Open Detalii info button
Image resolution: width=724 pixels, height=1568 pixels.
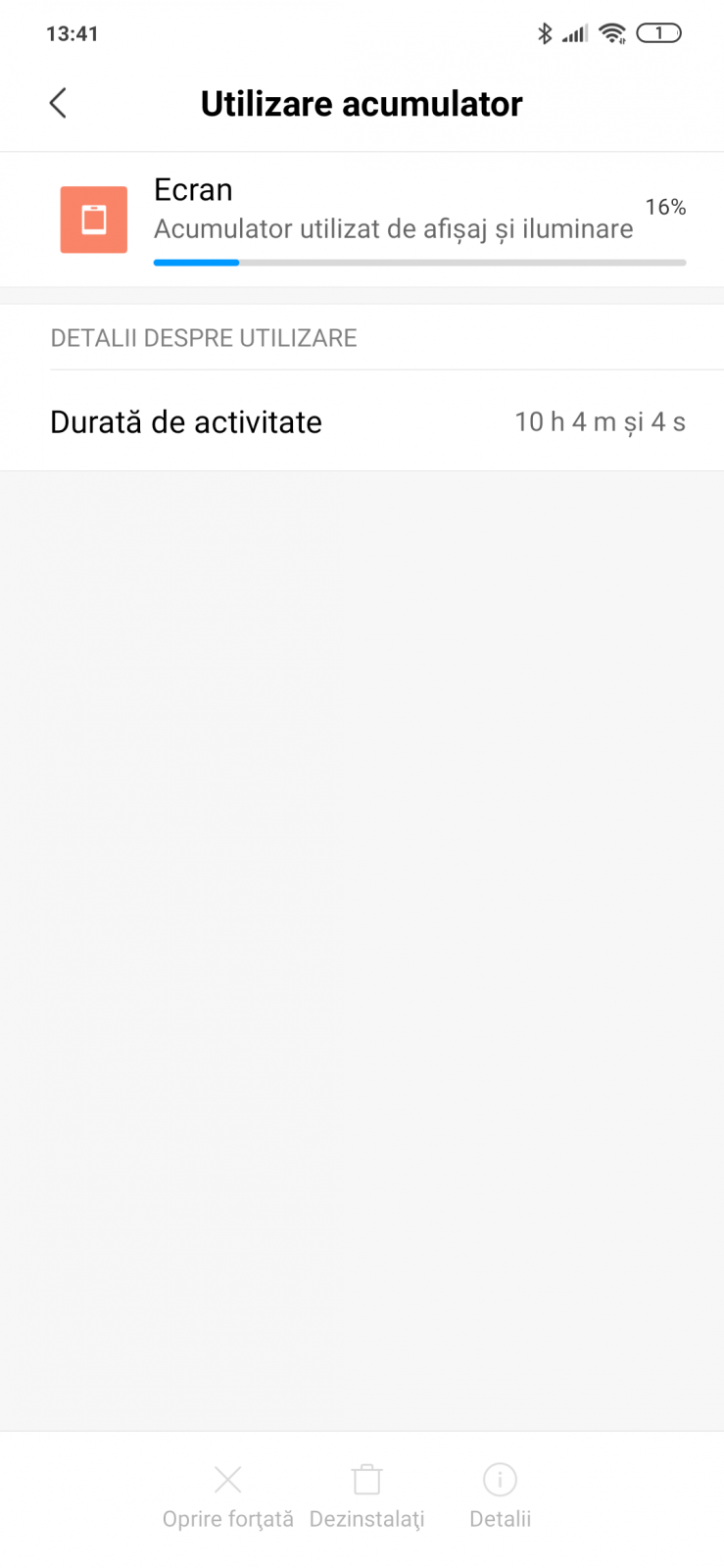[x=500, y=1496]
